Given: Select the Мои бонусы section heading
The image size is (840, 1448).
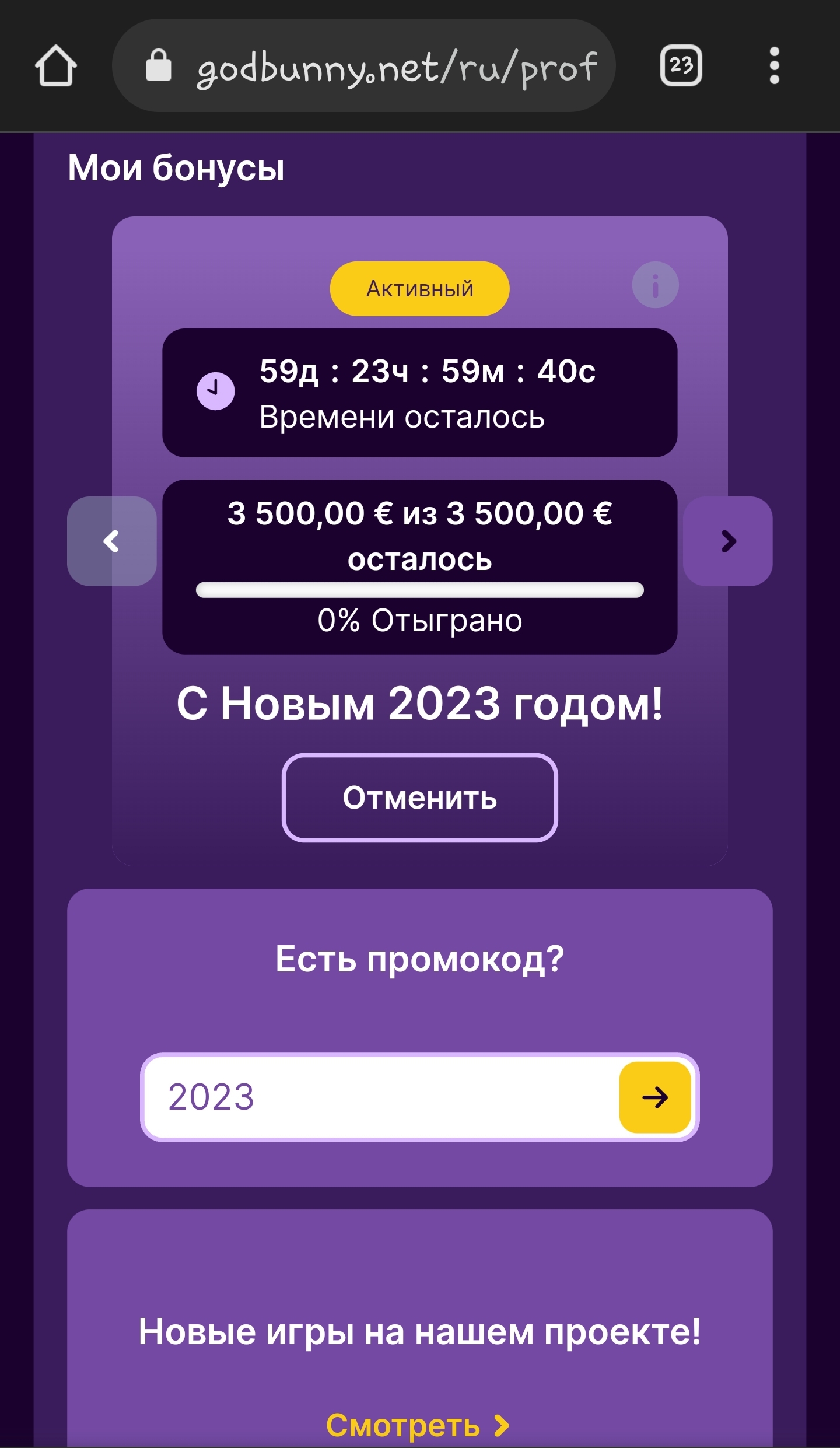Looking at the screenshot, I should tap(175, 169).
